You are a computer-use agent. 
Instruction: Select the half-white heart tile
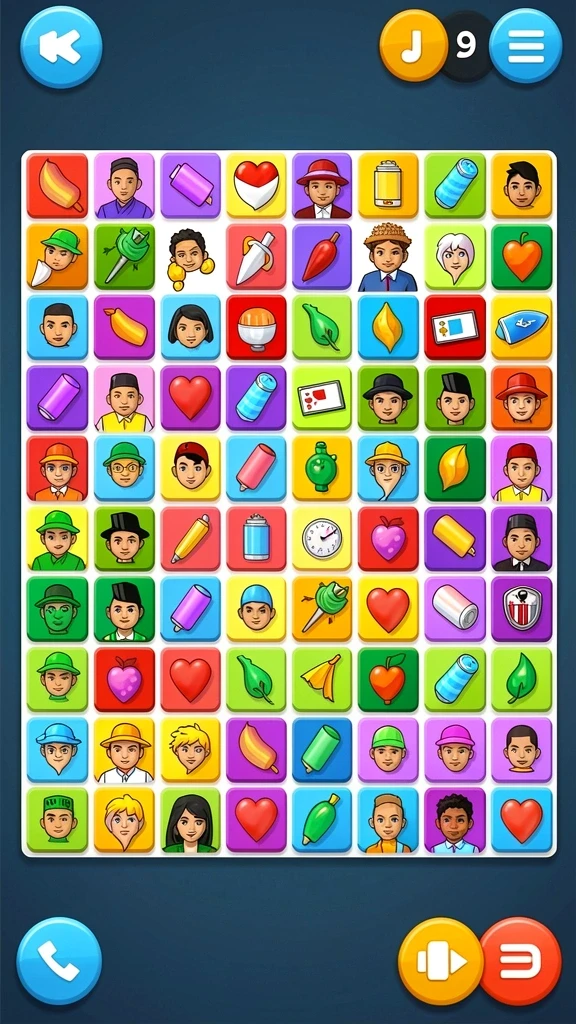pos(256,185)
